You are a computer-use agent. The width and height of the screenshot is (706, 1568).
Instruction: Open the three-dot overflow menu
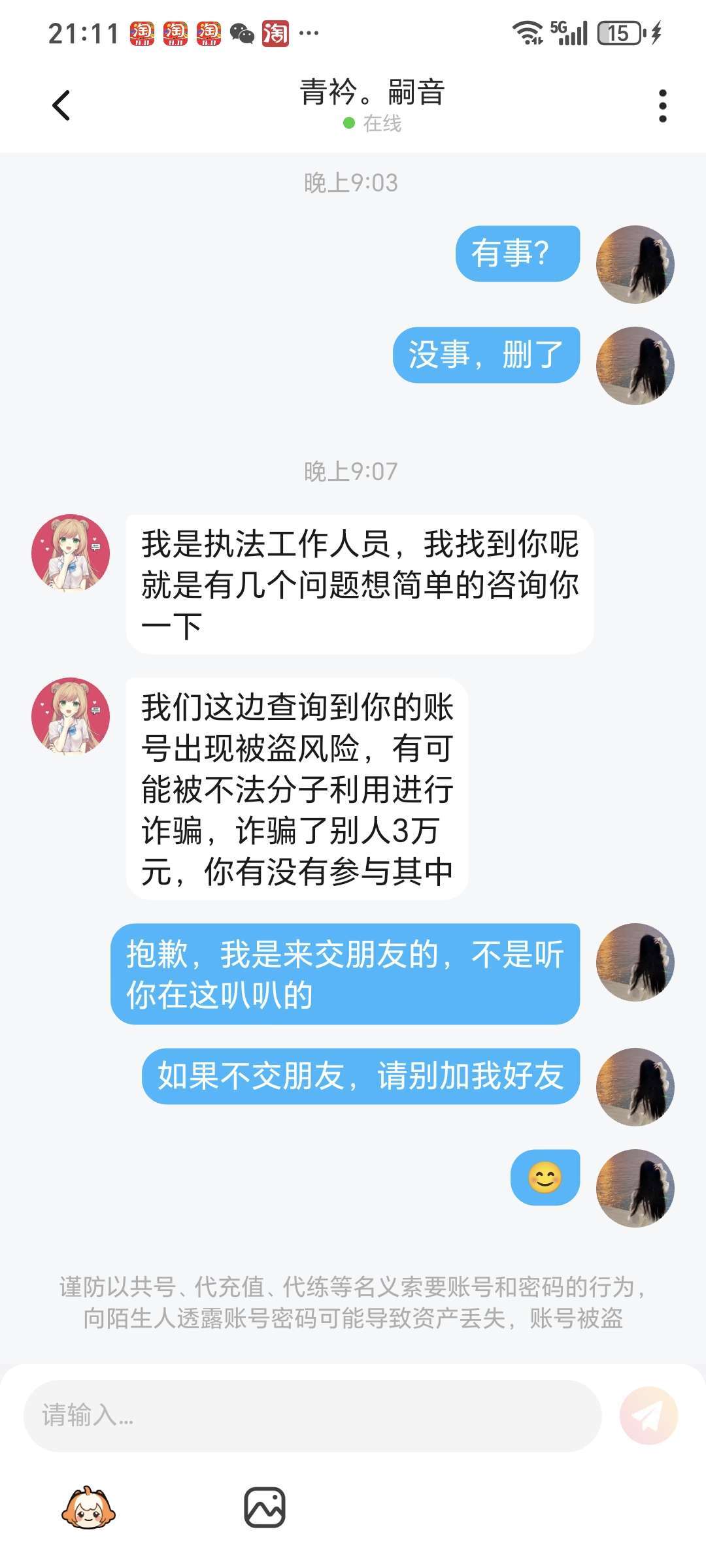[662, 106]
